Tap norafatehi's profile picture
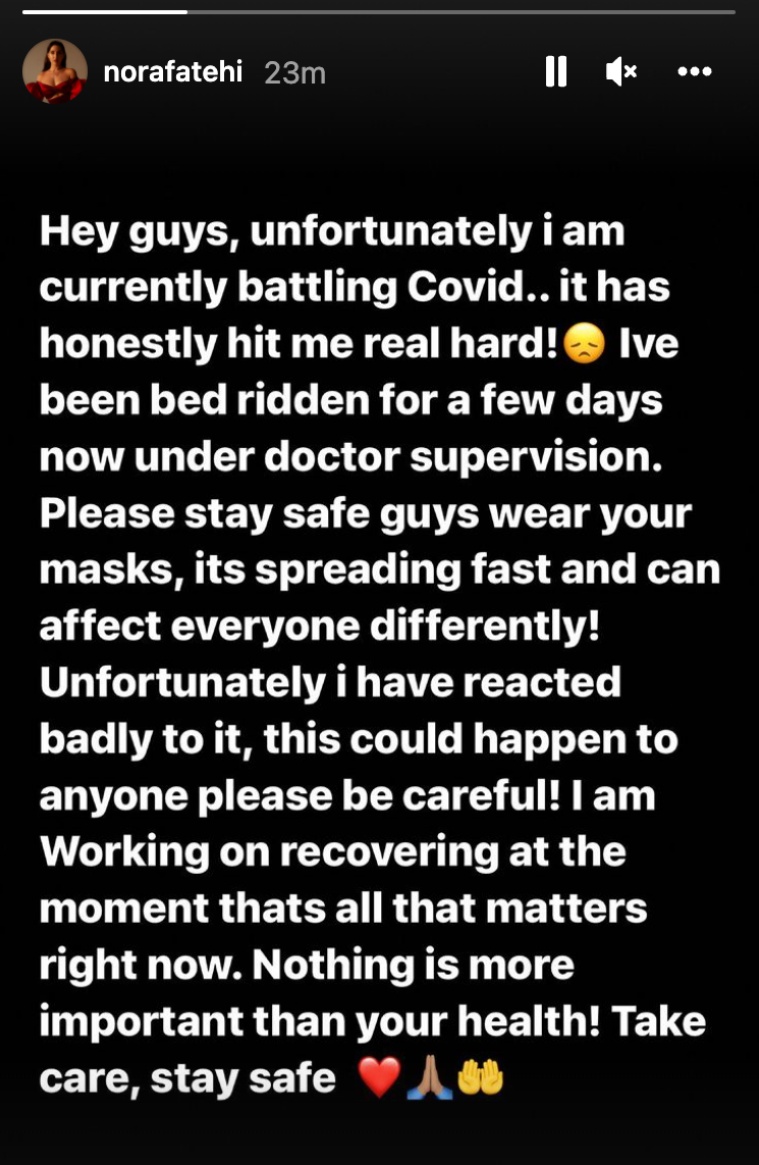This screenshot has height=1165, width=759. (57, 71)
